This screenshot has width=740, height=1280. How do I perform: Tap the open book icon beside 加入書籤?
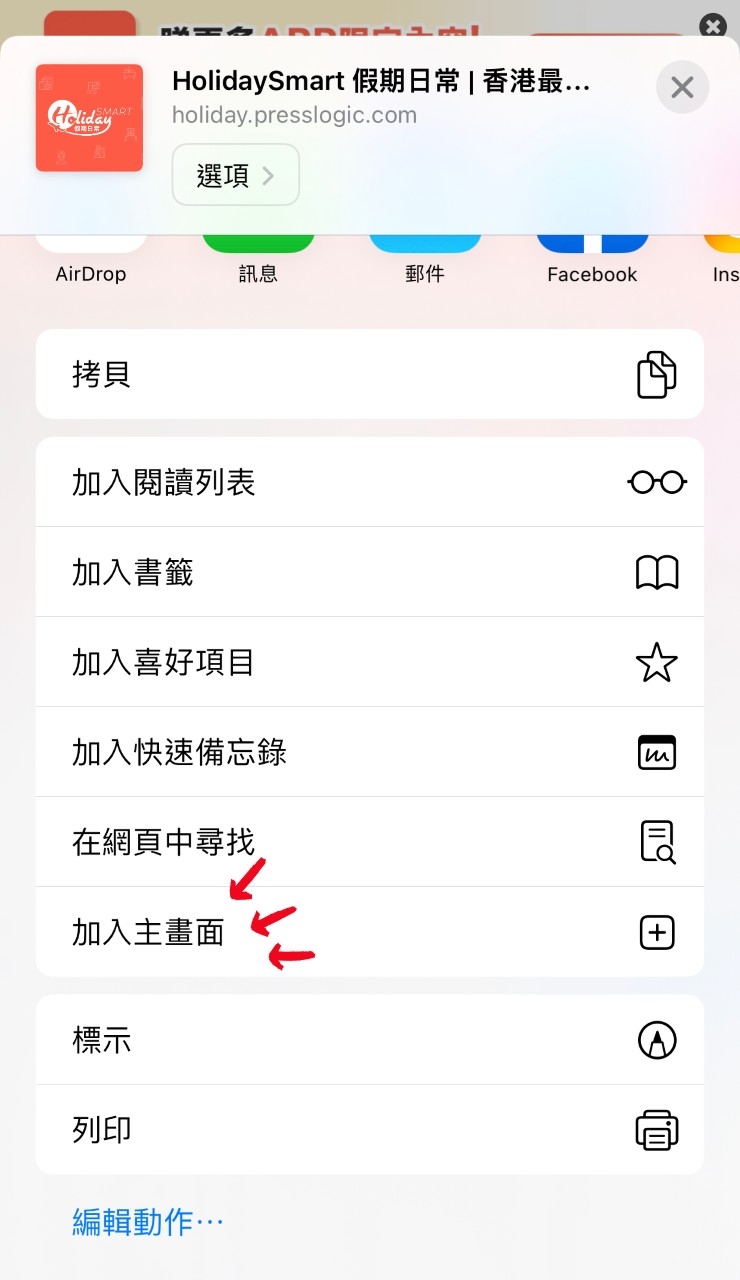pos(657,571)
